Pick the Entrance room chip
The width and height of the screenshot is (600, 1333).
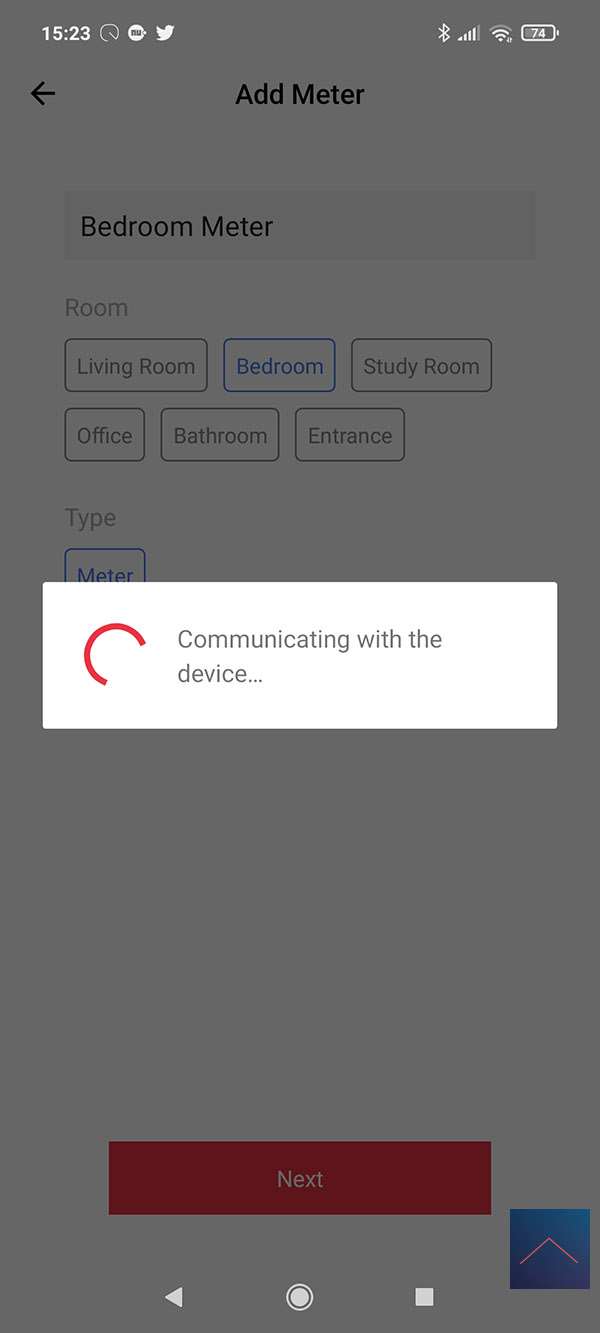tap(350, 436)
